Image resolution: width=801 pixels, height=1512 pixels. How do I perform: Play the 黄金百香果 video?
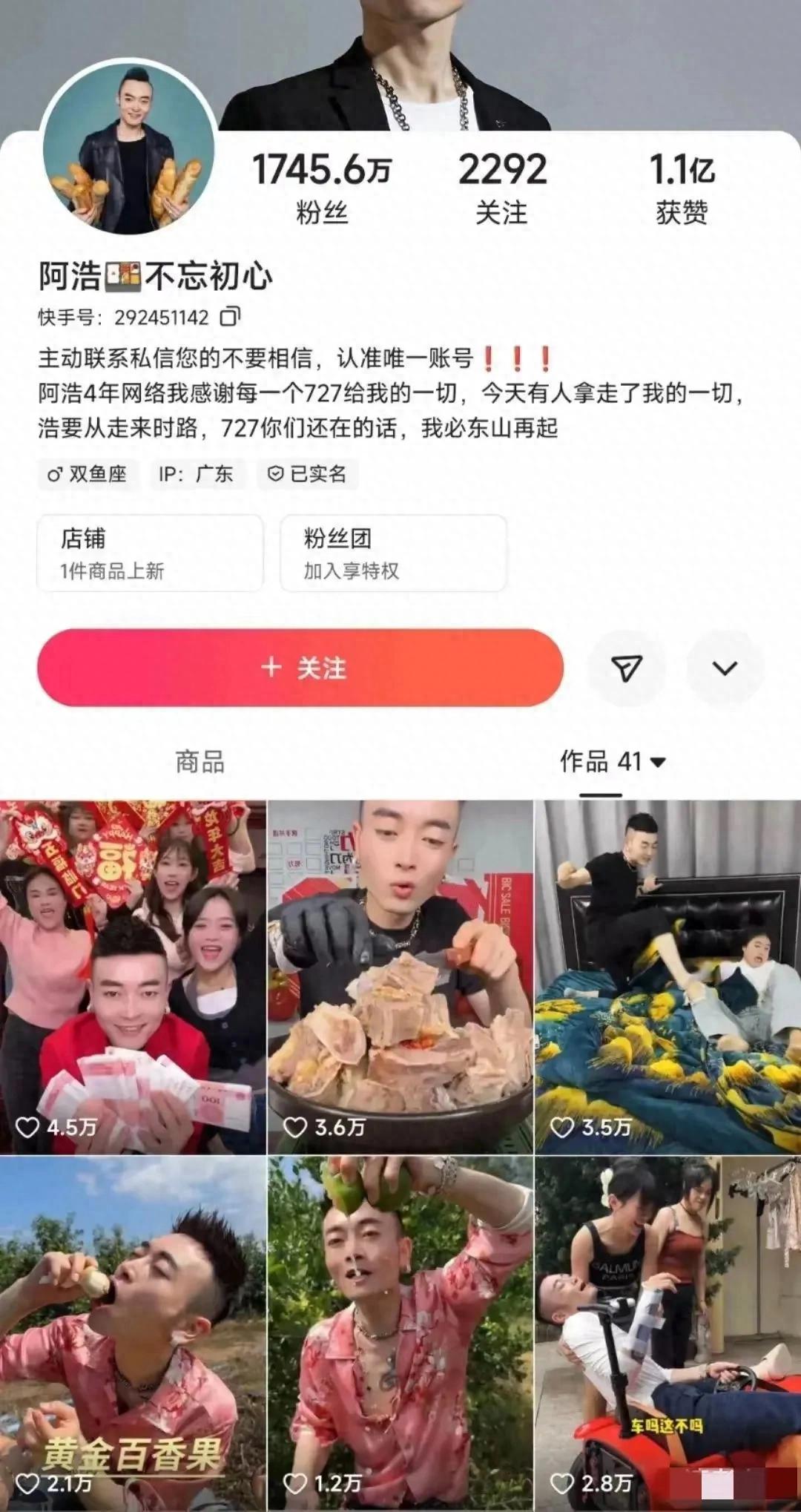coord(133,1332)
